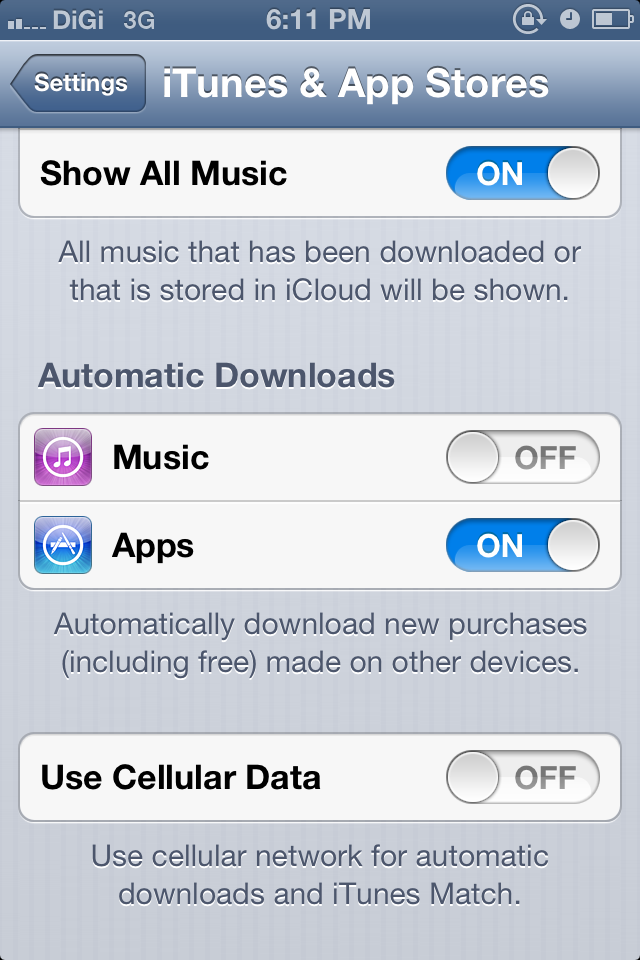Viewport: 640px width, 960px height.
Task: Go back to Settings
Action: (78, 84)
